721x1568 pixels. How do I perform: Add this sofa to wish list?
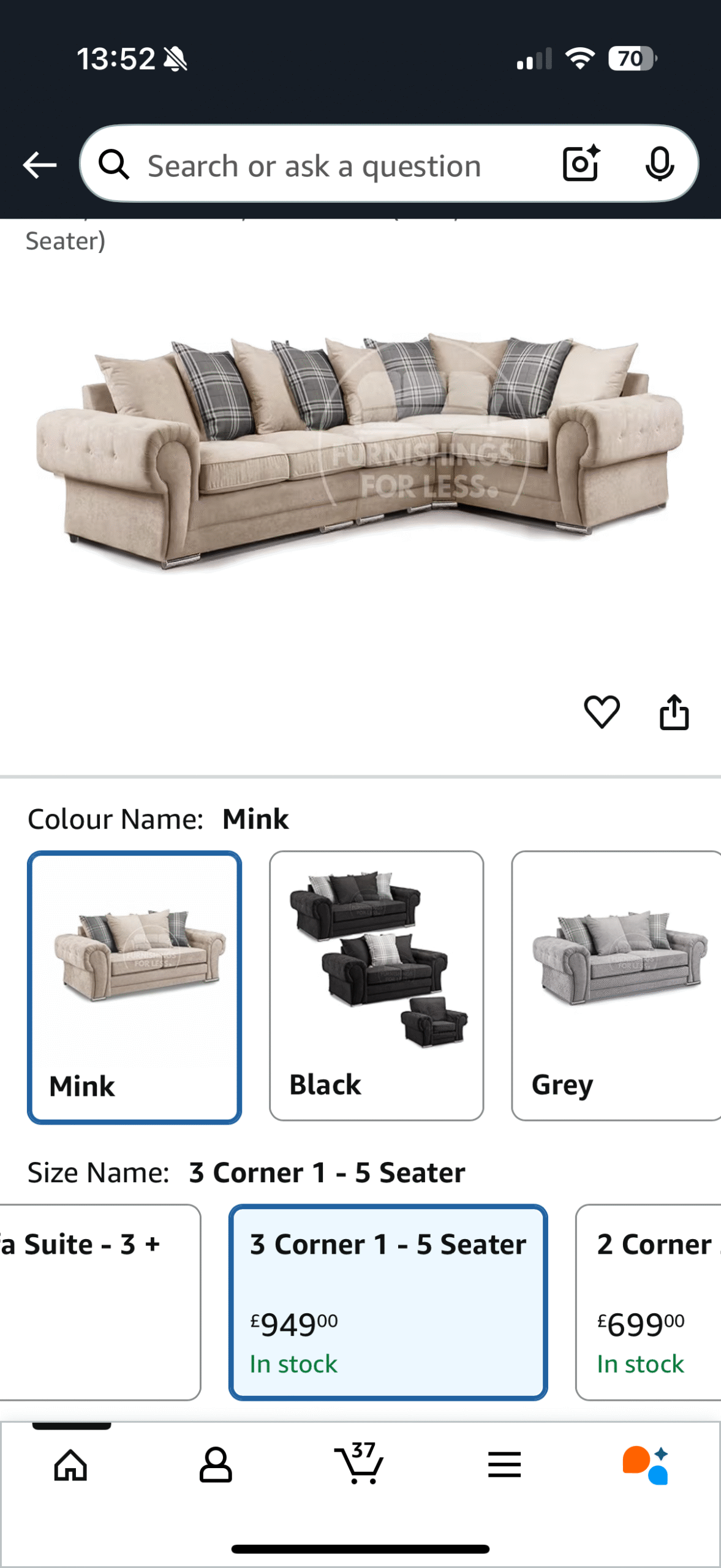[602, 712]
